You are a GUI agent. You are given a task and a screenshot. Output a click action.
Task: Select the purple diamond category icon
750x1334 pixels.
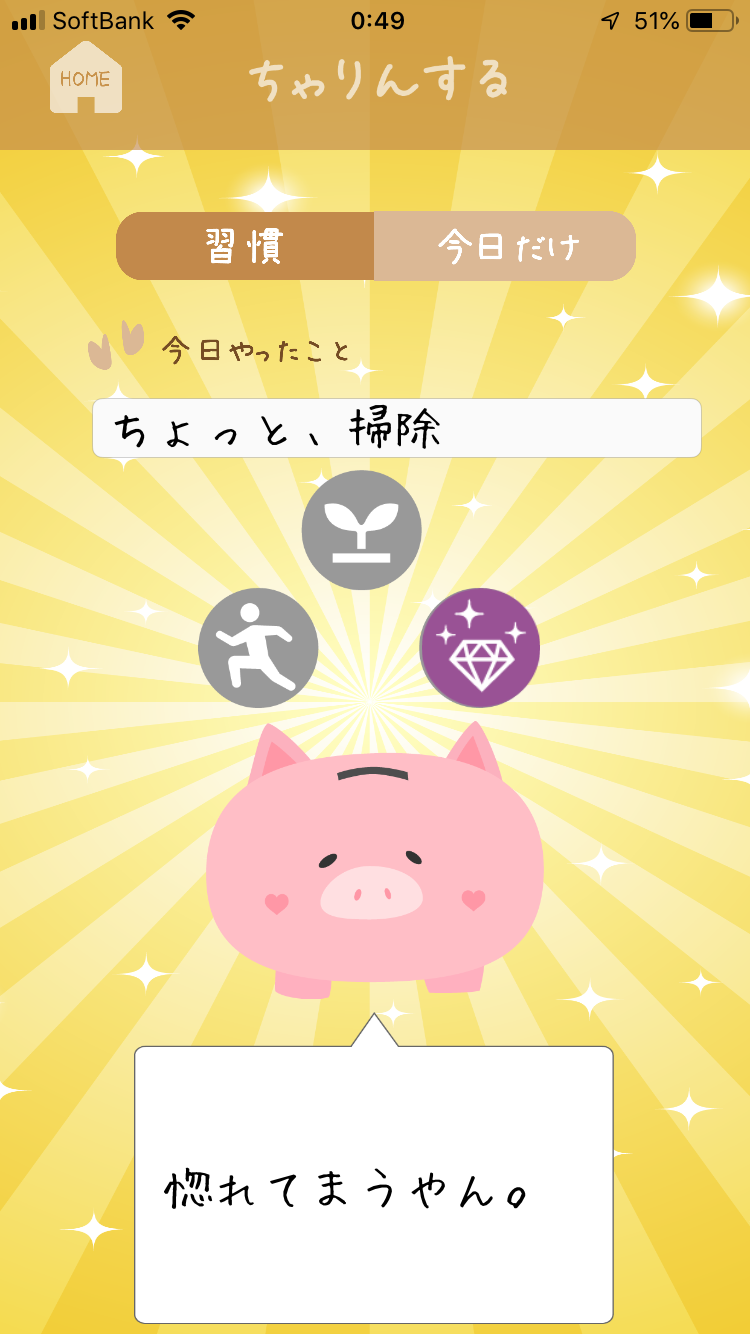click(480, 648)
